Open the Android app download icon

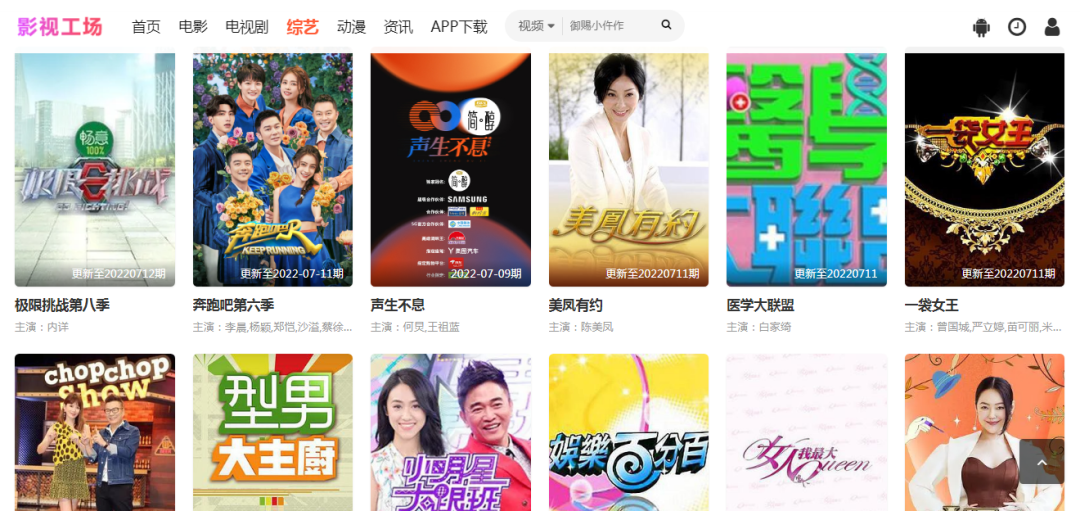pos(981,27)
